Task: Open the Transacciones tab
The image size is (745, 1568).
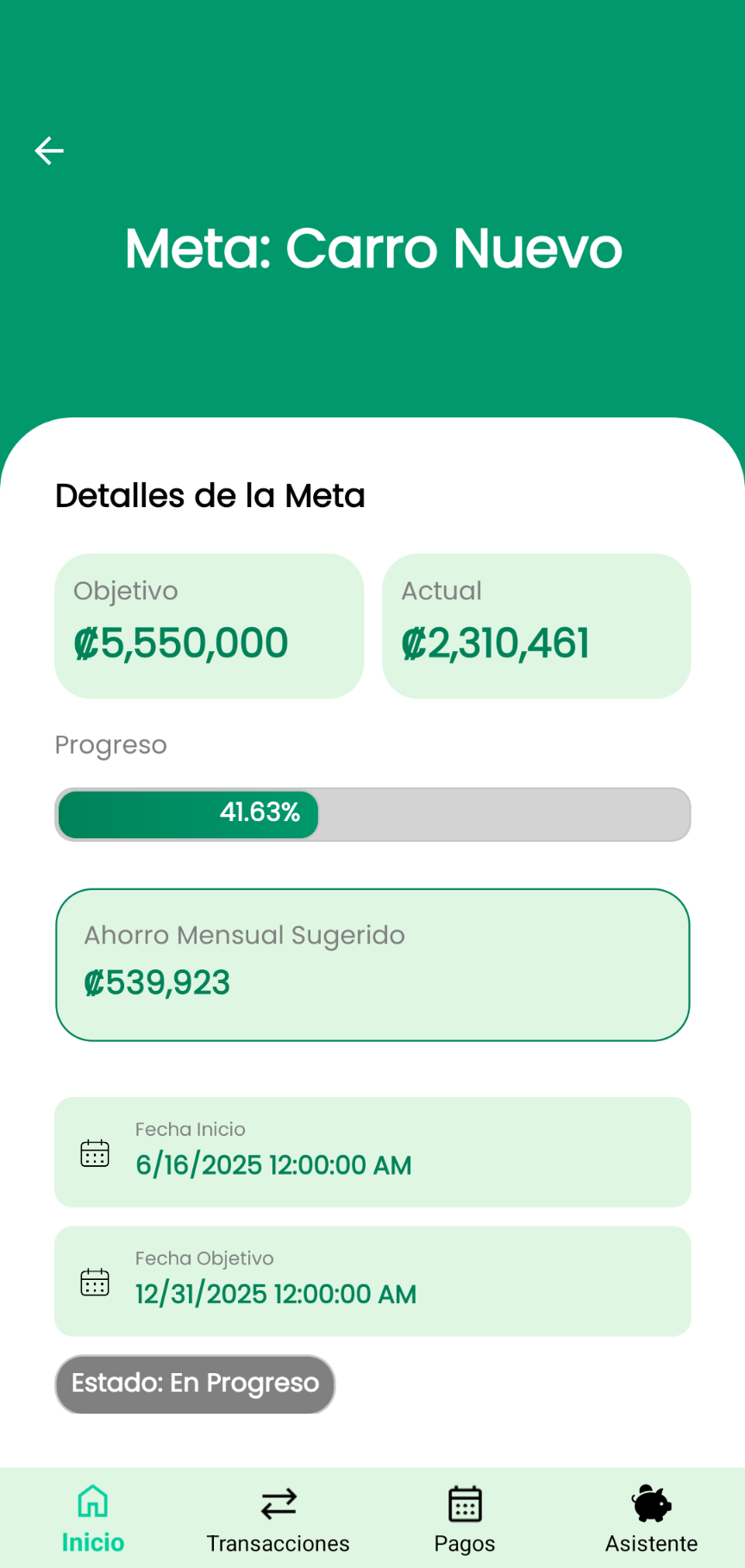Action: pos(279,1518)
